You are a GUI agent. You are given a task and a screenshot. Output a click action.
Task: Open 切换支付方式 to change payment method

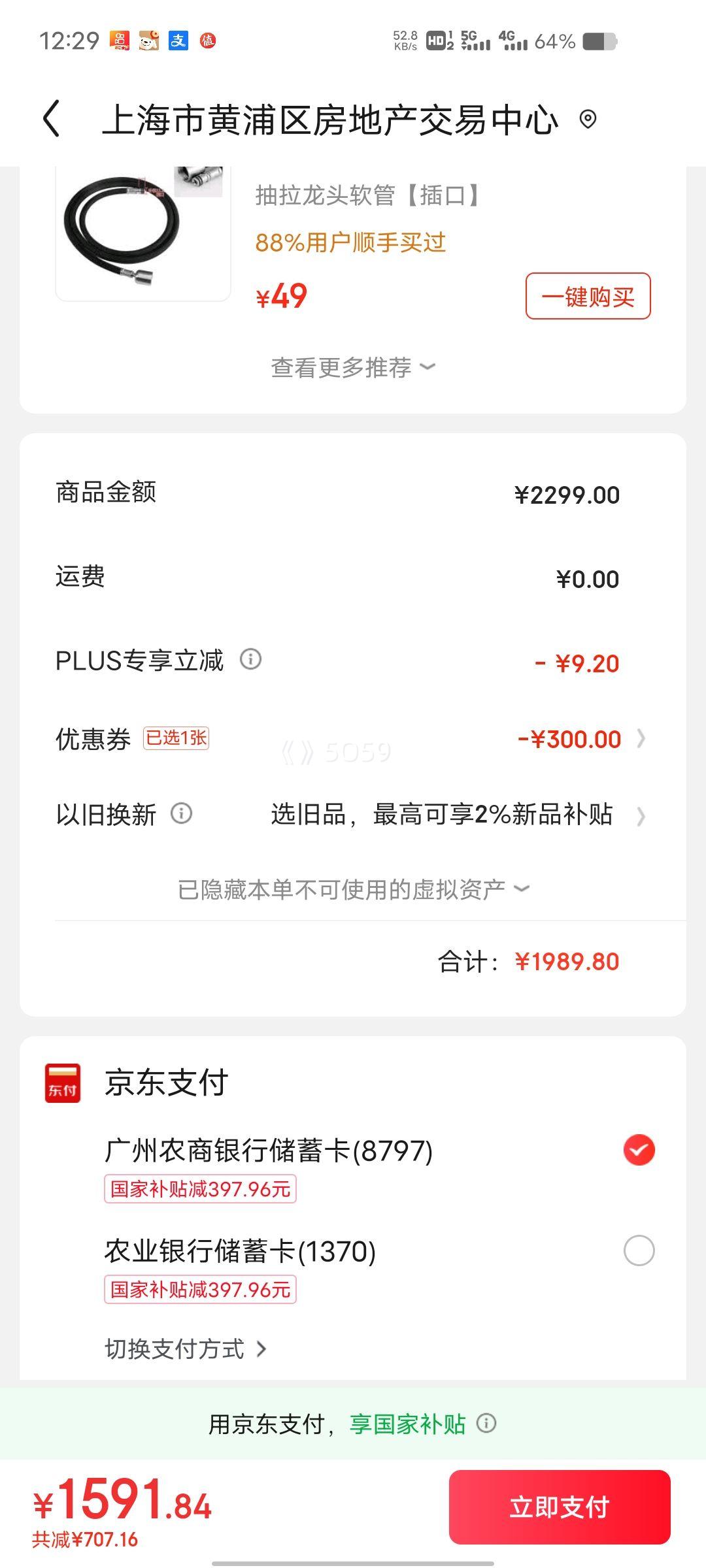click(186, 1349)
